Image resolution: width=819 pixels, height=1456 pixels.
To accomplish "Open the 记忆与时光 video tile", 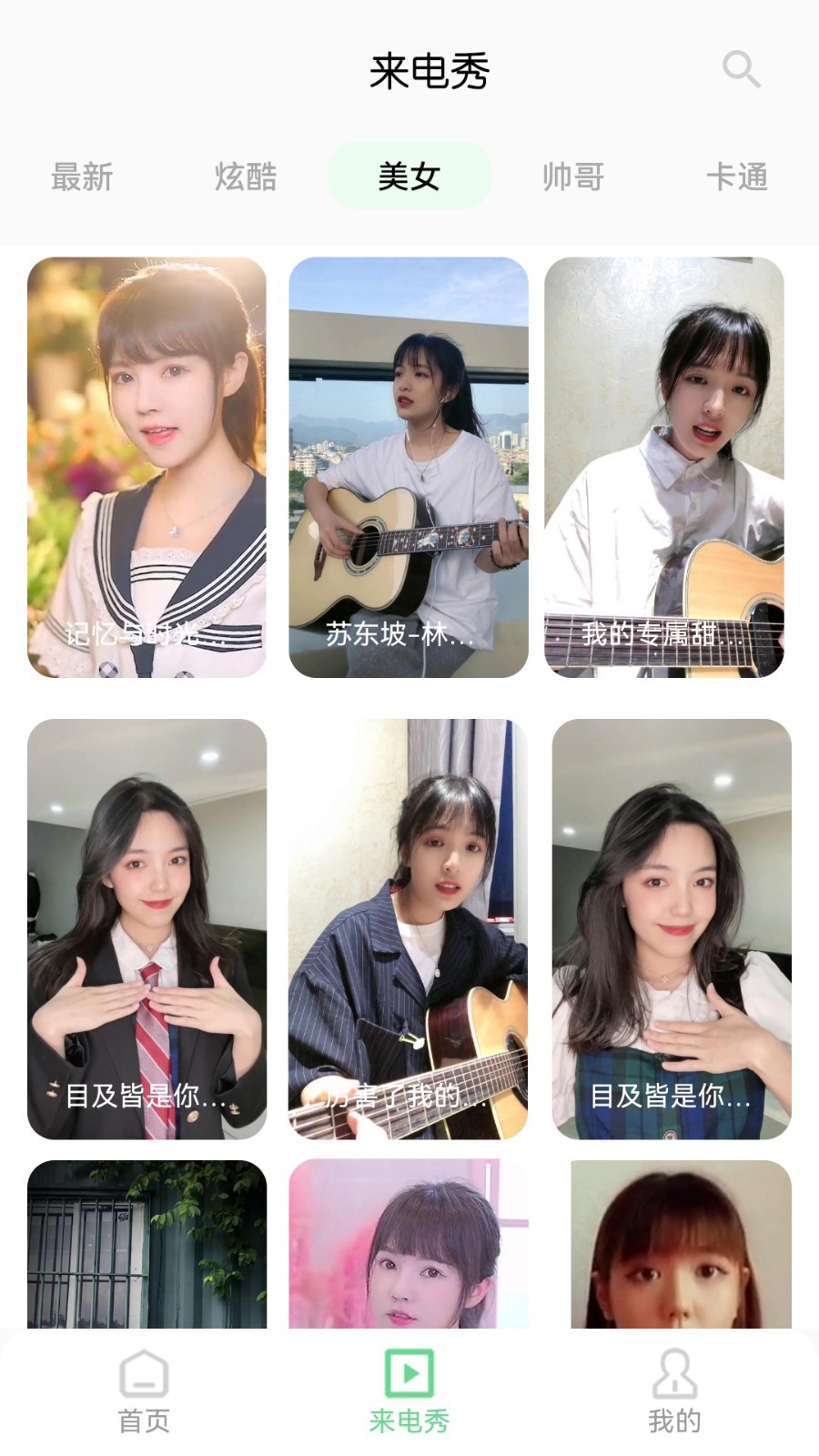I will (x=147, y=467).
